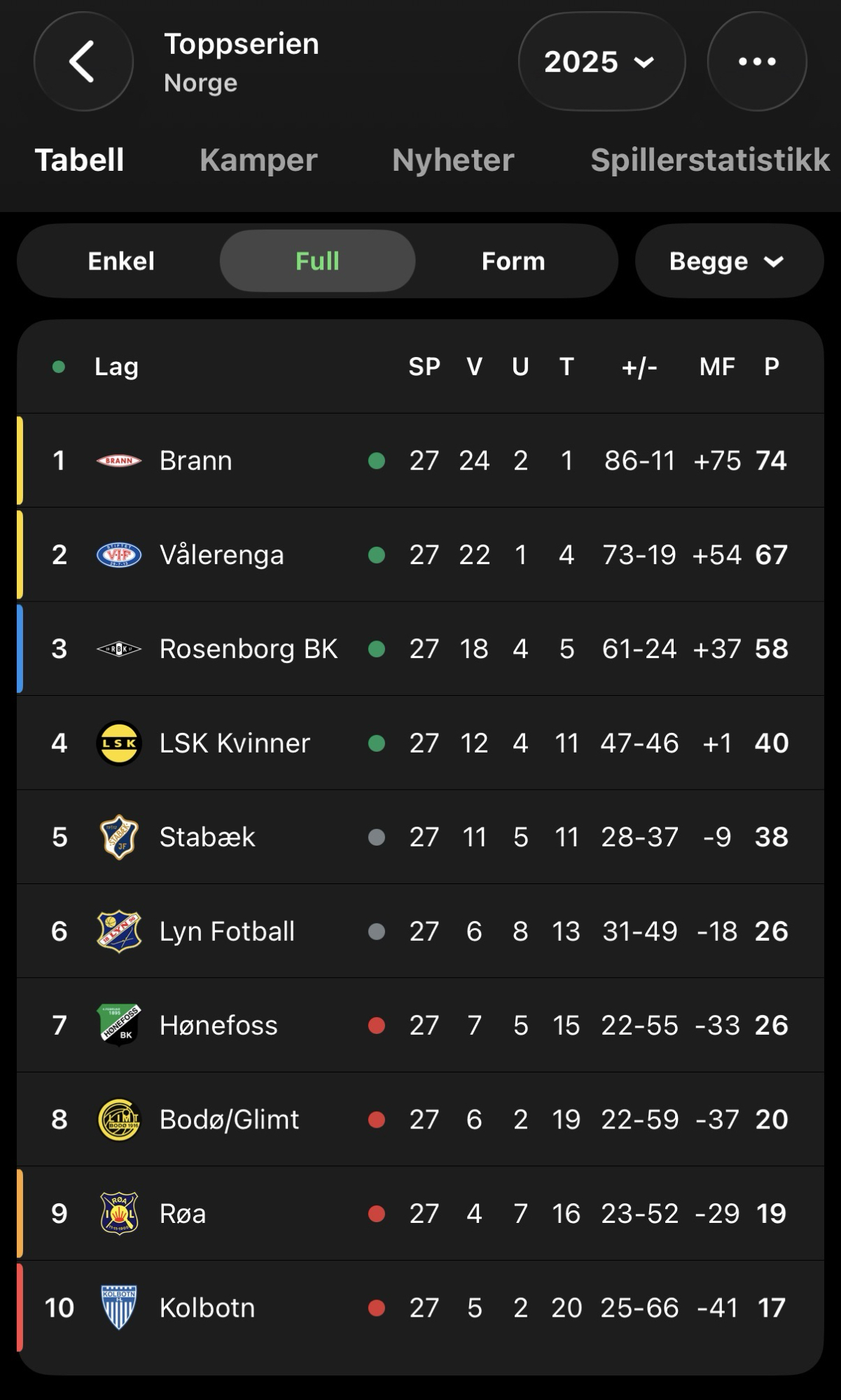Screen dimensions: 841x1400
Task: Open Lyn Fotball team row
Action: (x=227, y=932)
